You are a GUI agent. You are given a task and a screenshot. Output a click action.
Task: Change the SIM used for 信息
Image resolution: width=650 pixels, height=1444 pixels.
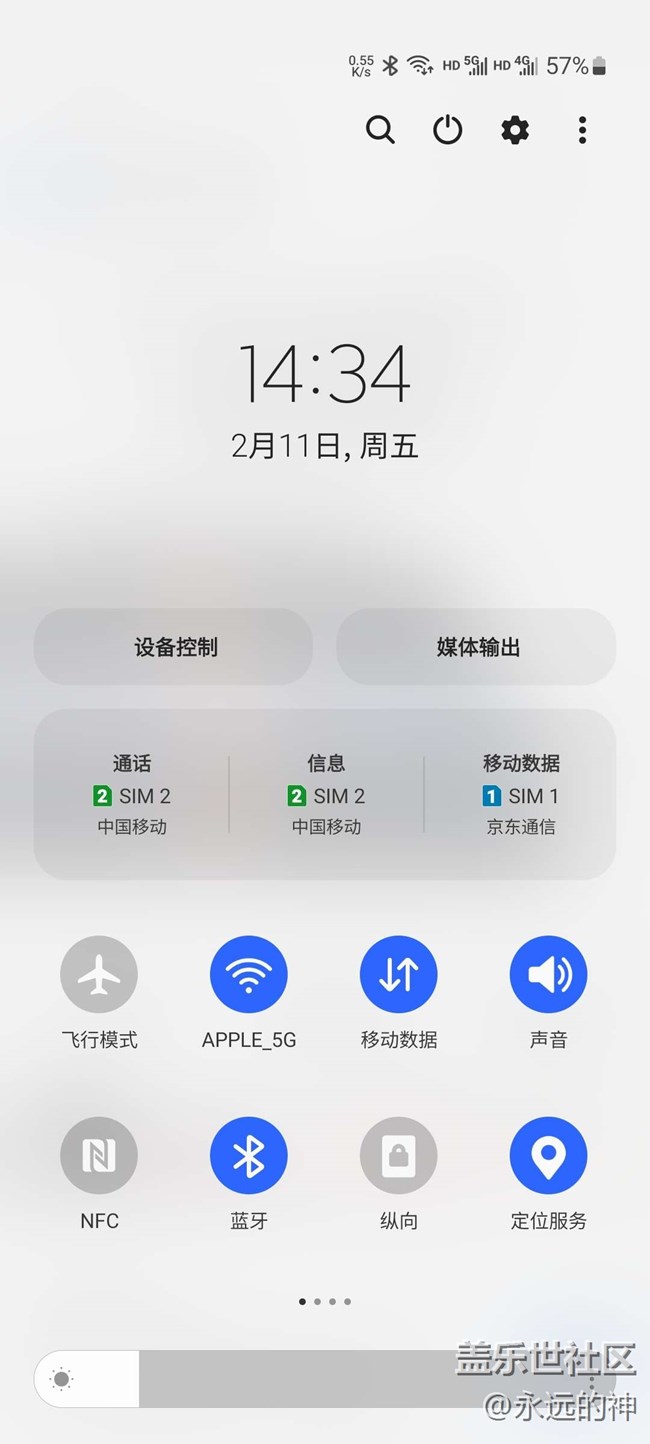tap(326, 795)
